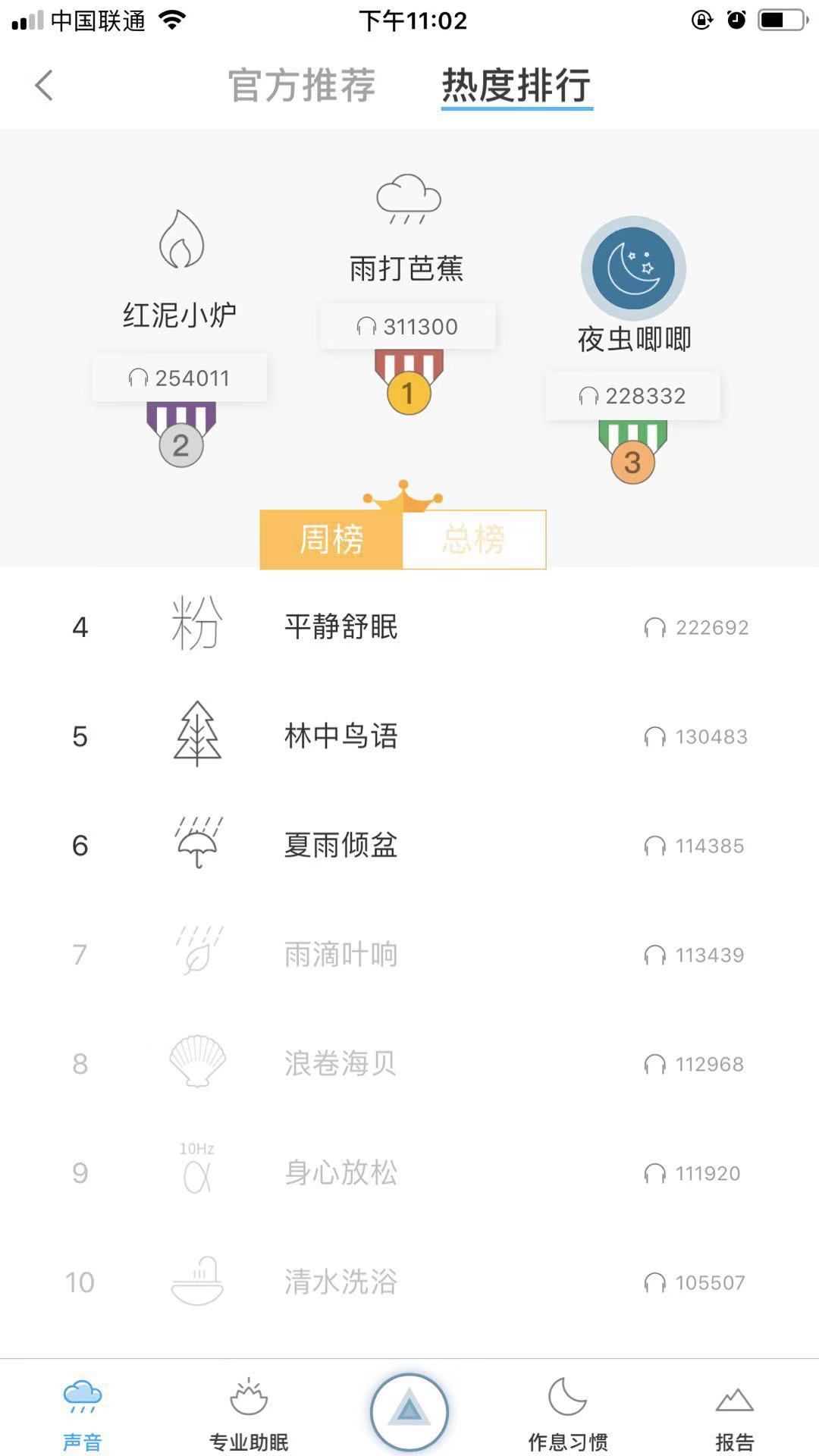Image resolution: width=819 pixels, height=1456 pixels.
Task: Select the 热度排行 tab
Action: (516, 85)
